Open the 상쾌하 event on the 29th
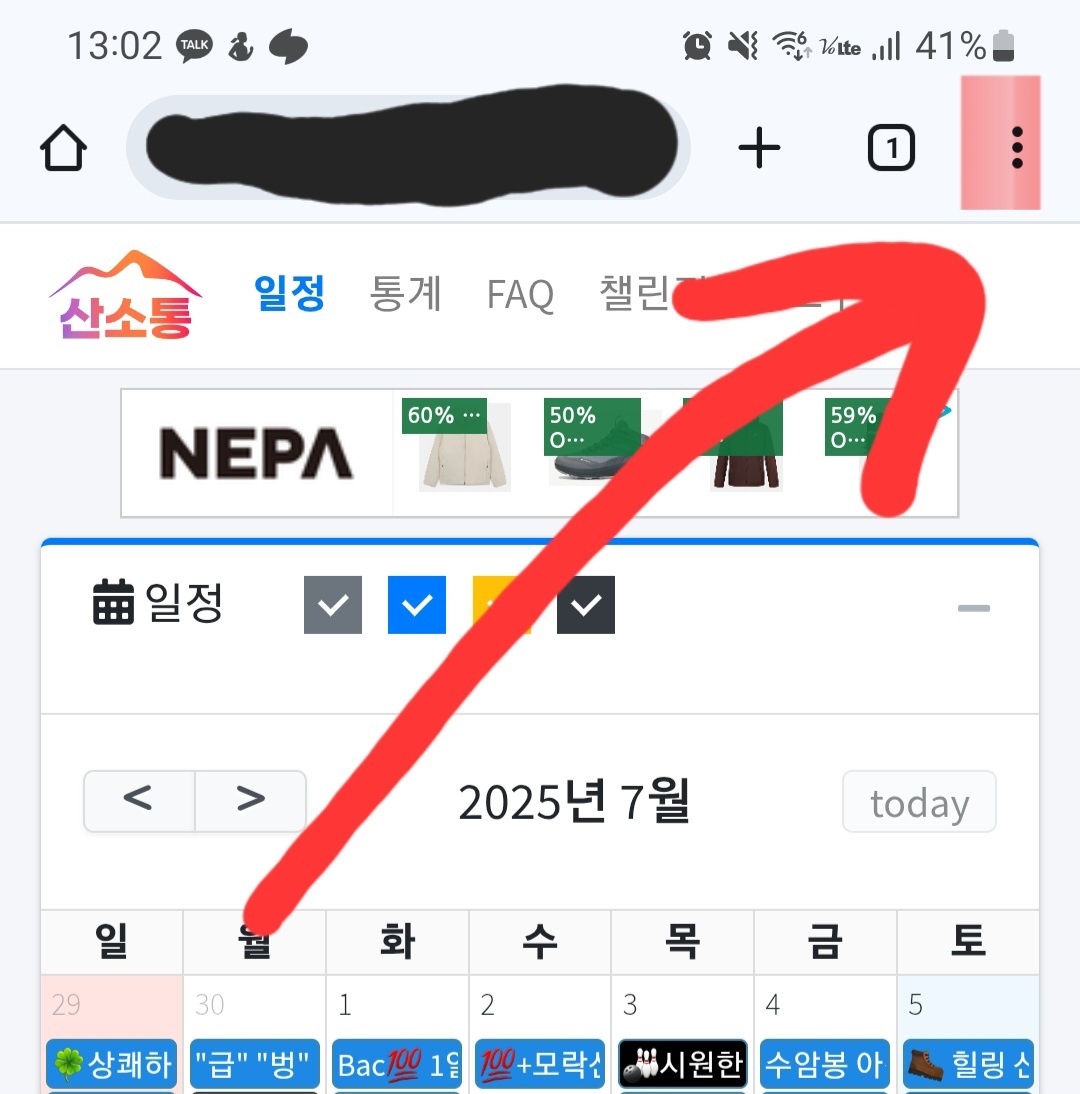 click(x=111, y=1064)
